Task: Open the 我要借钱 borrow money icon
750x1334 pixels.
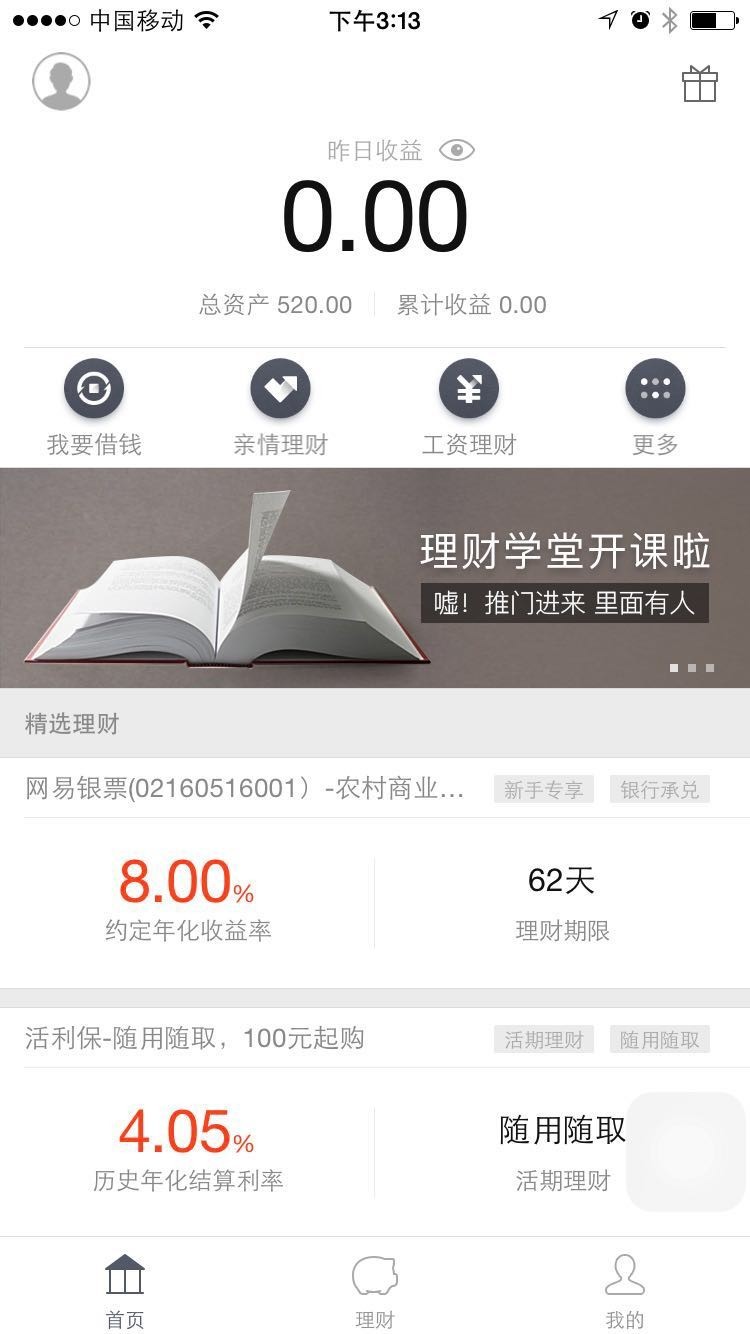Action: point(93,388)
